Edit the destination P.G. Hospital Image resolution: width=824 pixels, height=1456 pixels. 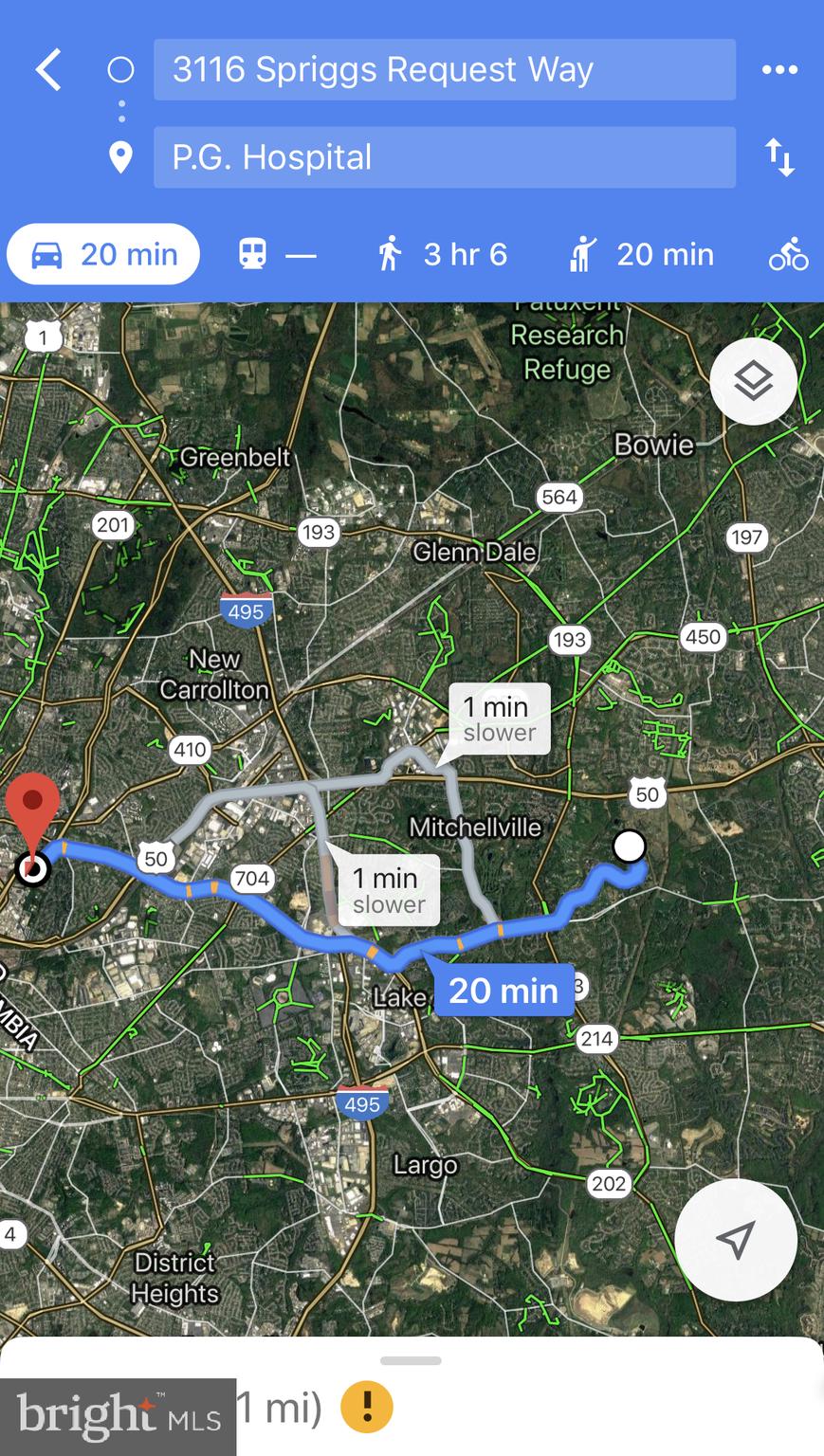[444, 157]
